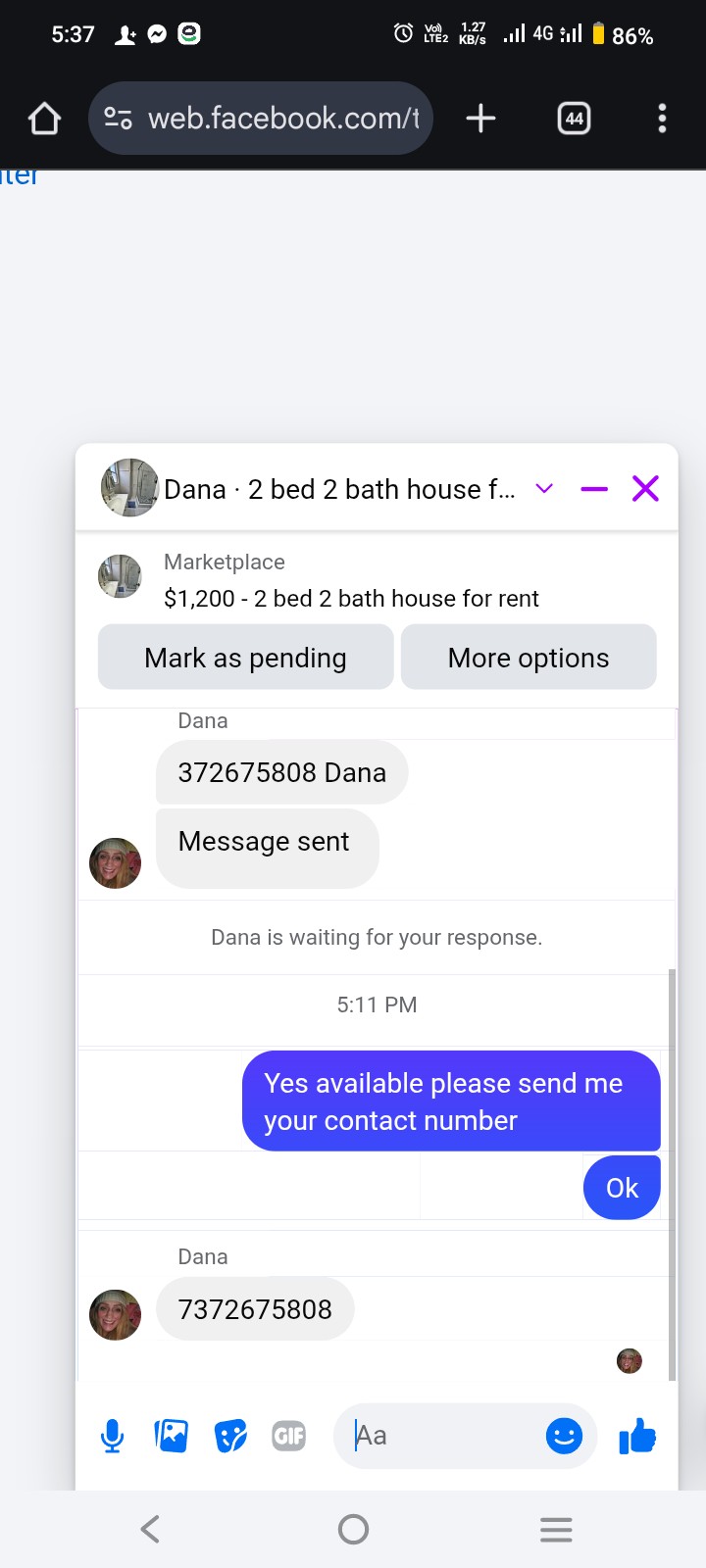
Task: Close the Dana chat window
Action: pyautogui.click(x=645, y=488)
